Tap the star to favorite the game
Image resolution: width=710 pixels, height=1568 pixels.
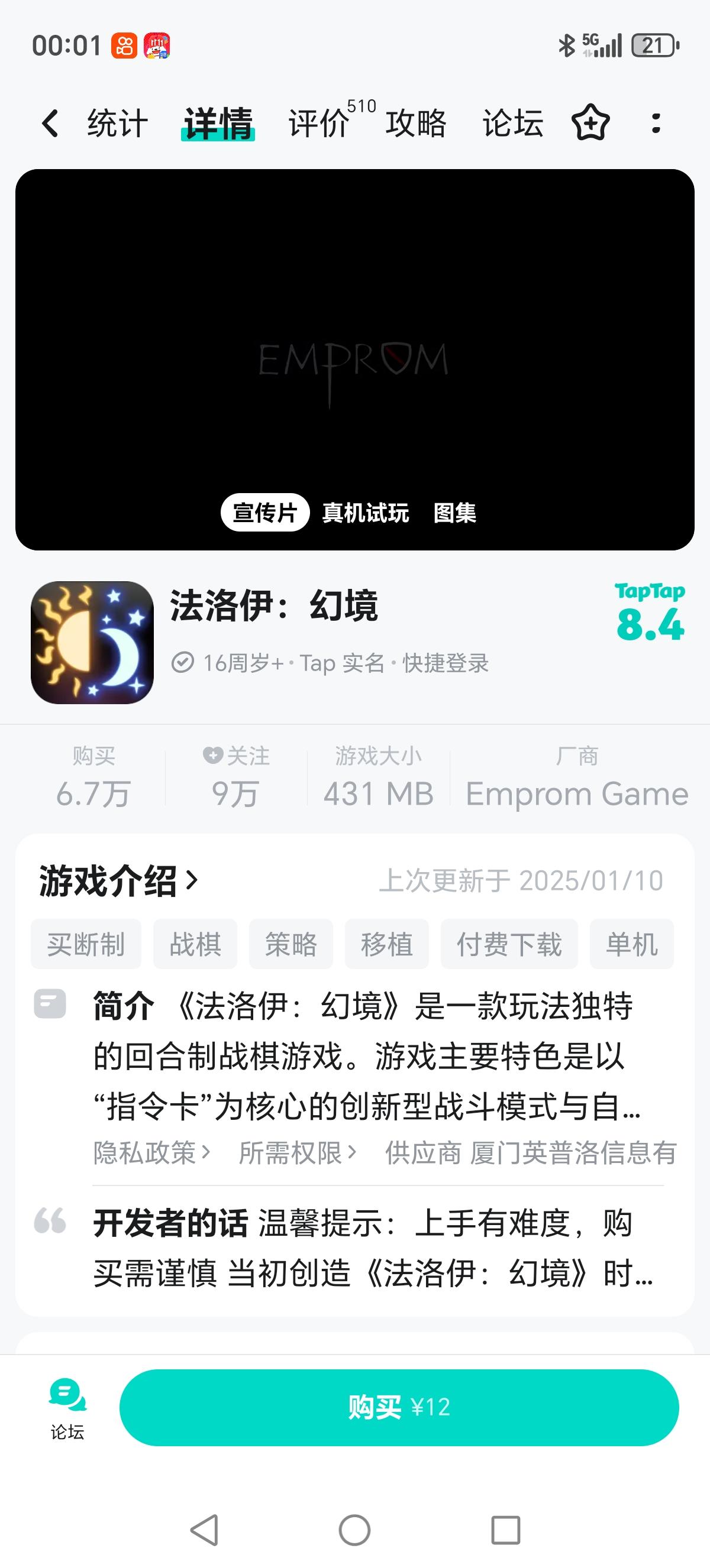[589, 122]
